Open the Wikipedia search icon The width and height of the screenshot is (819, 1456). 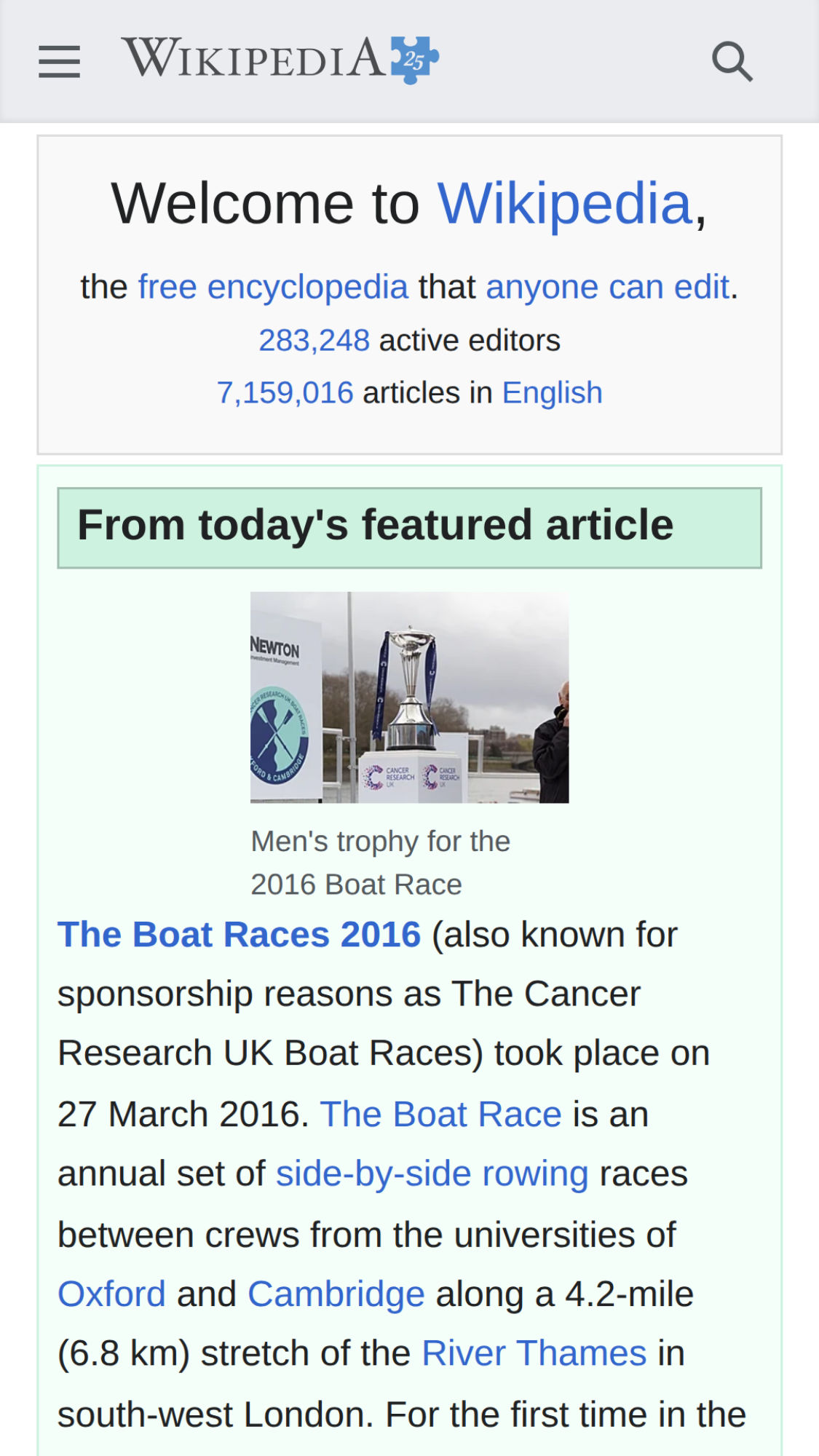pos(732,61)
